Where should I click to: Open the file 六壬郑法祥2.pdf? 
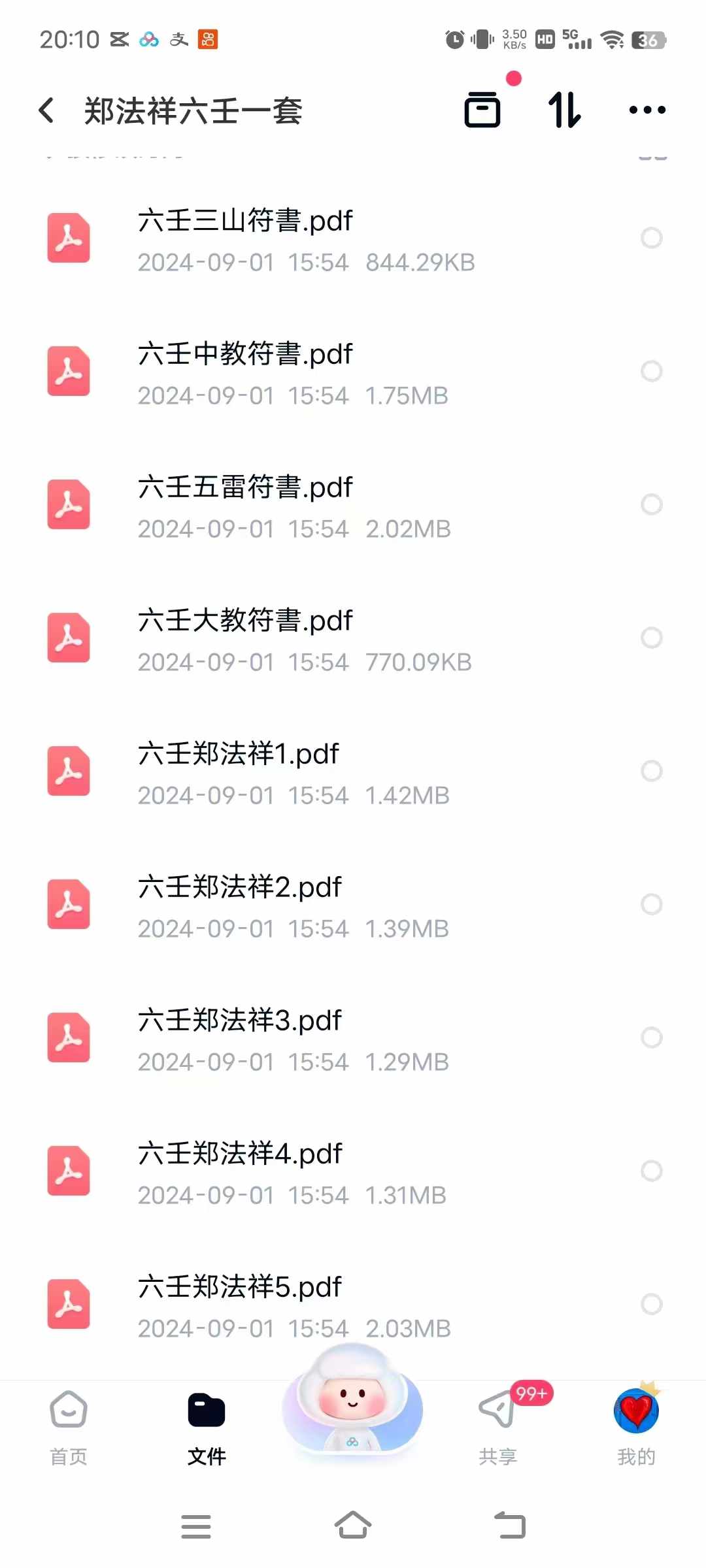click(353, 906)
